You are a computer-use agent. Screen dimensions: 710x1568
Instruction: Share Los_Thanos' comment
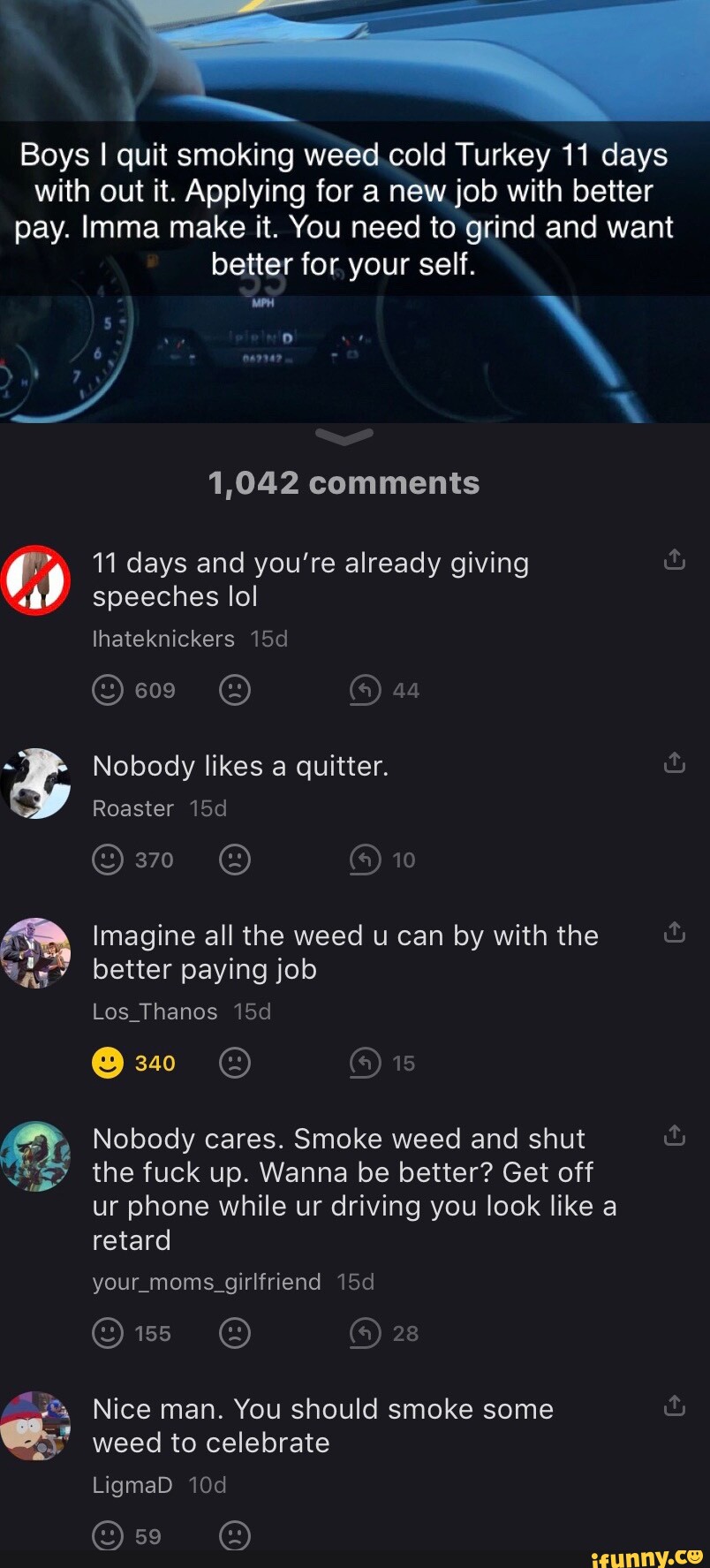pos(675,932)
